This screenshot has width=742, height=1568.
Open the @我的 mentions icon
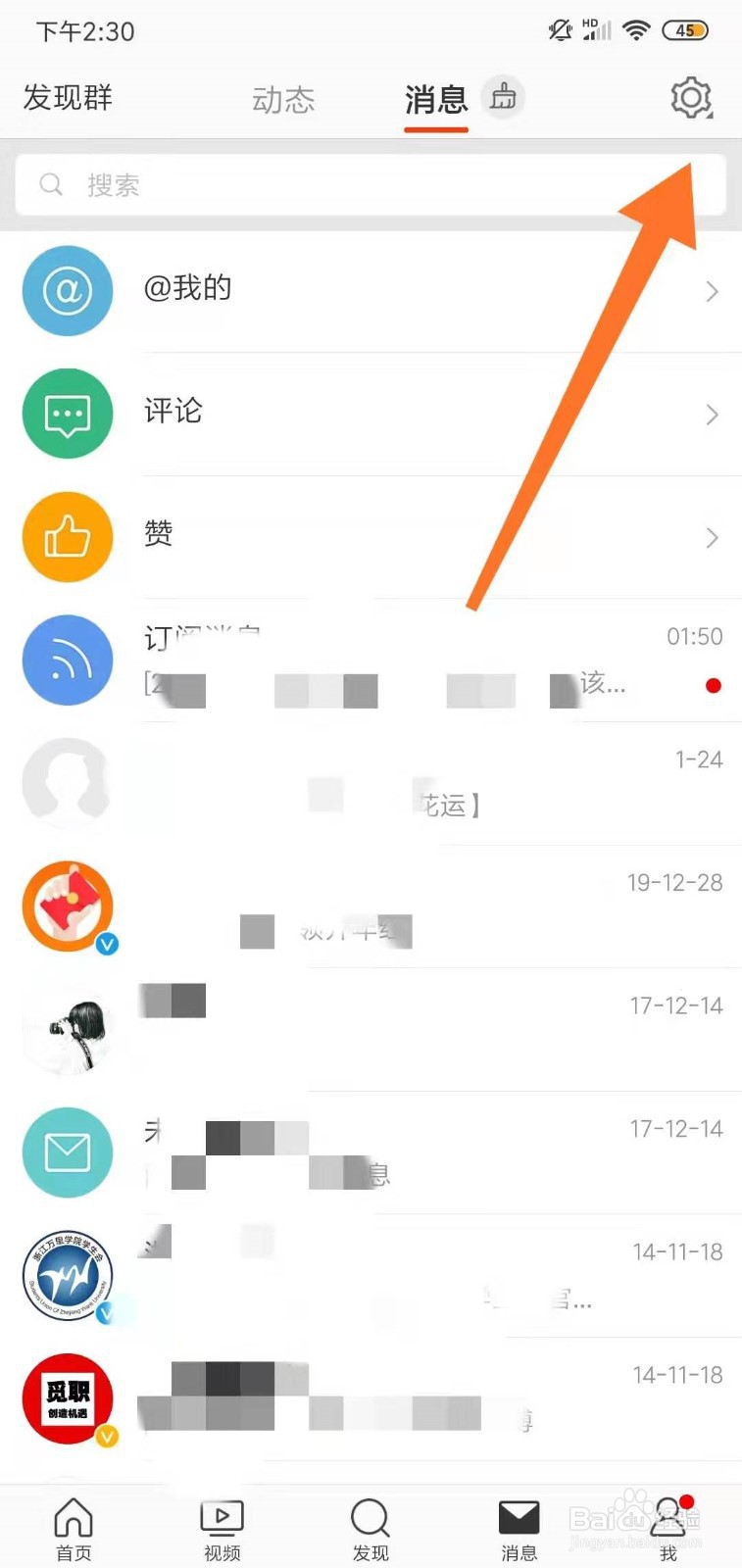tap(68, 290)
